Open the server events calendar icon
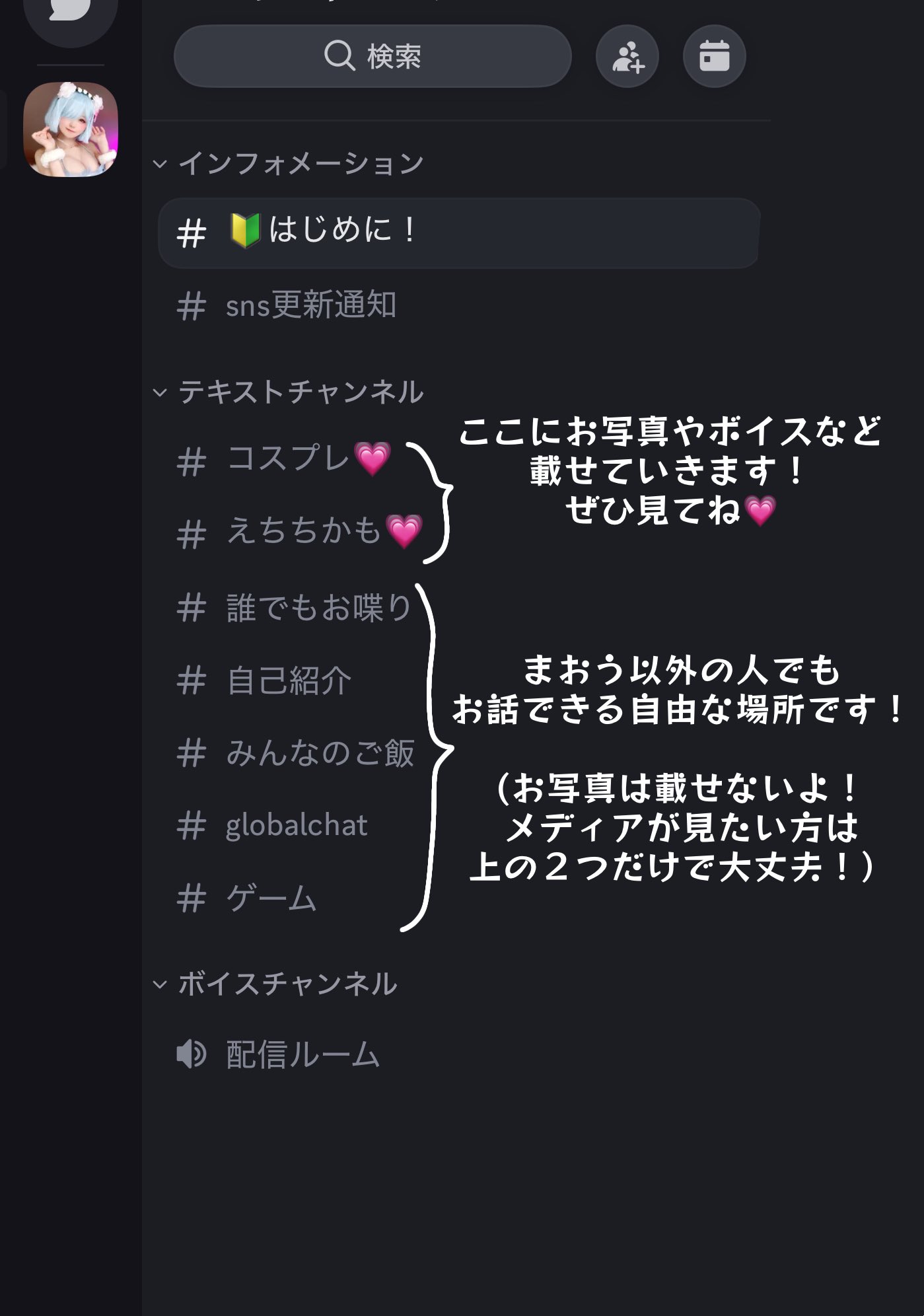 714,56
